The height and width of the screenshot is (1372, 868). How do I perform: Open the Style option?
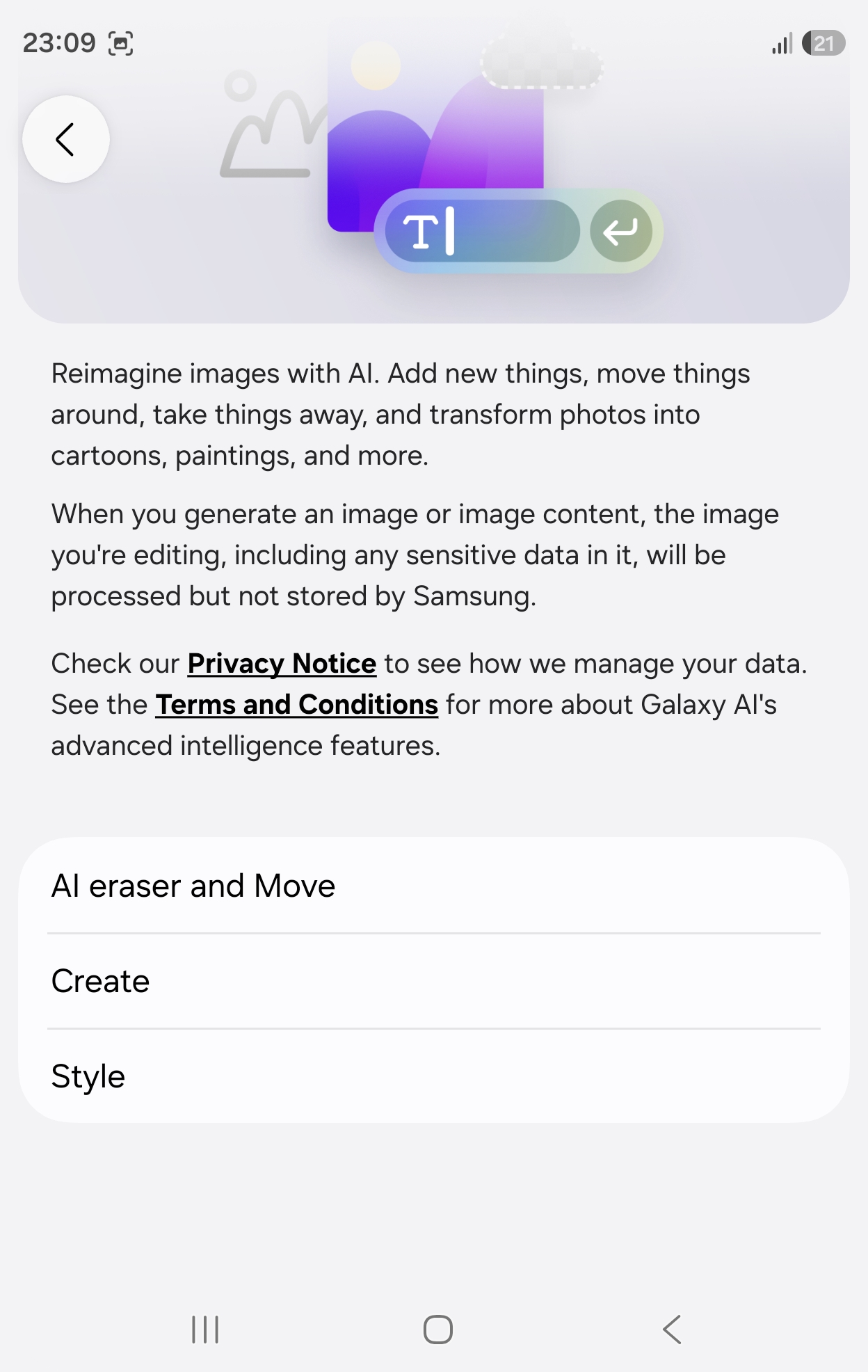click(434, 1076)
